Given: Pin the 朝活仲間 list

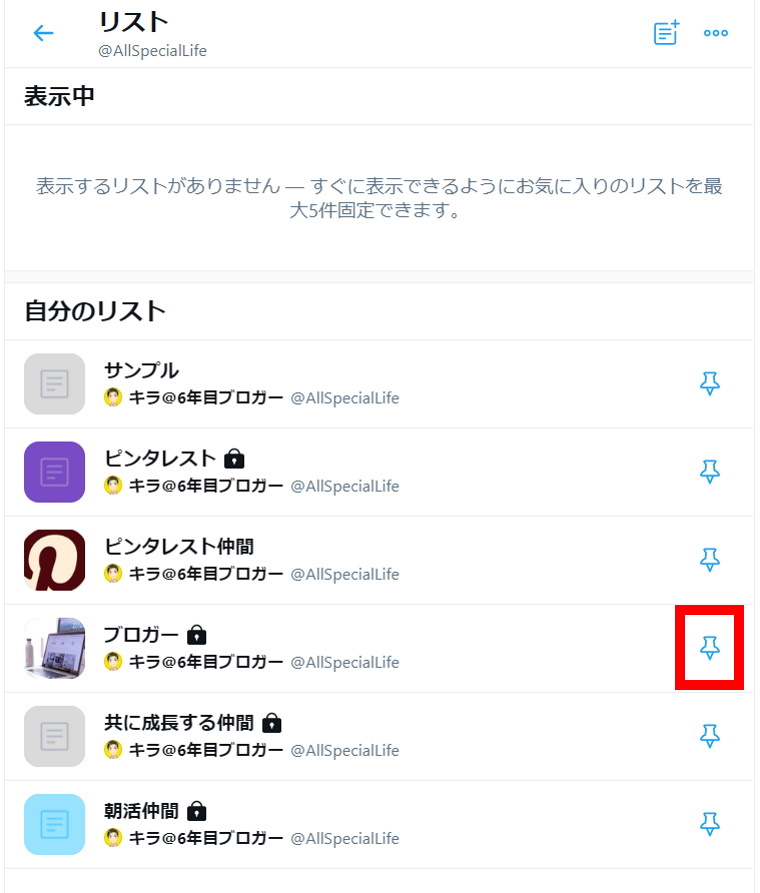Looking at the screenshot, I should tap(710, 824).
